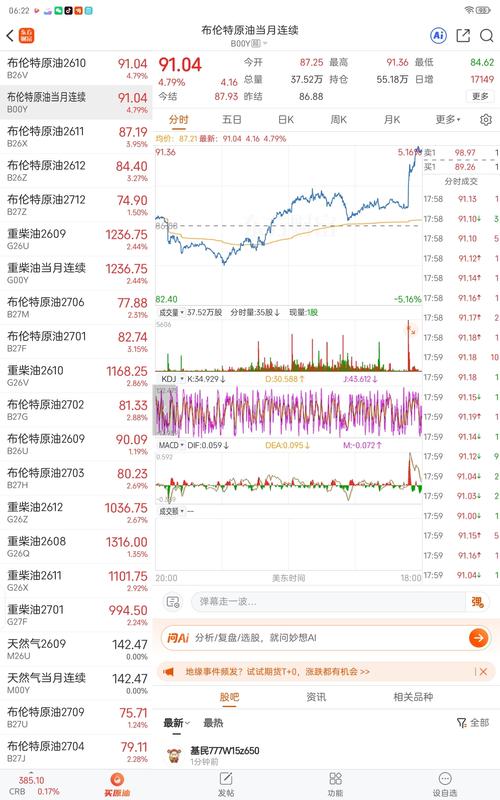Share this quote page
Viewport: 500px width, 800px height.
463,35
